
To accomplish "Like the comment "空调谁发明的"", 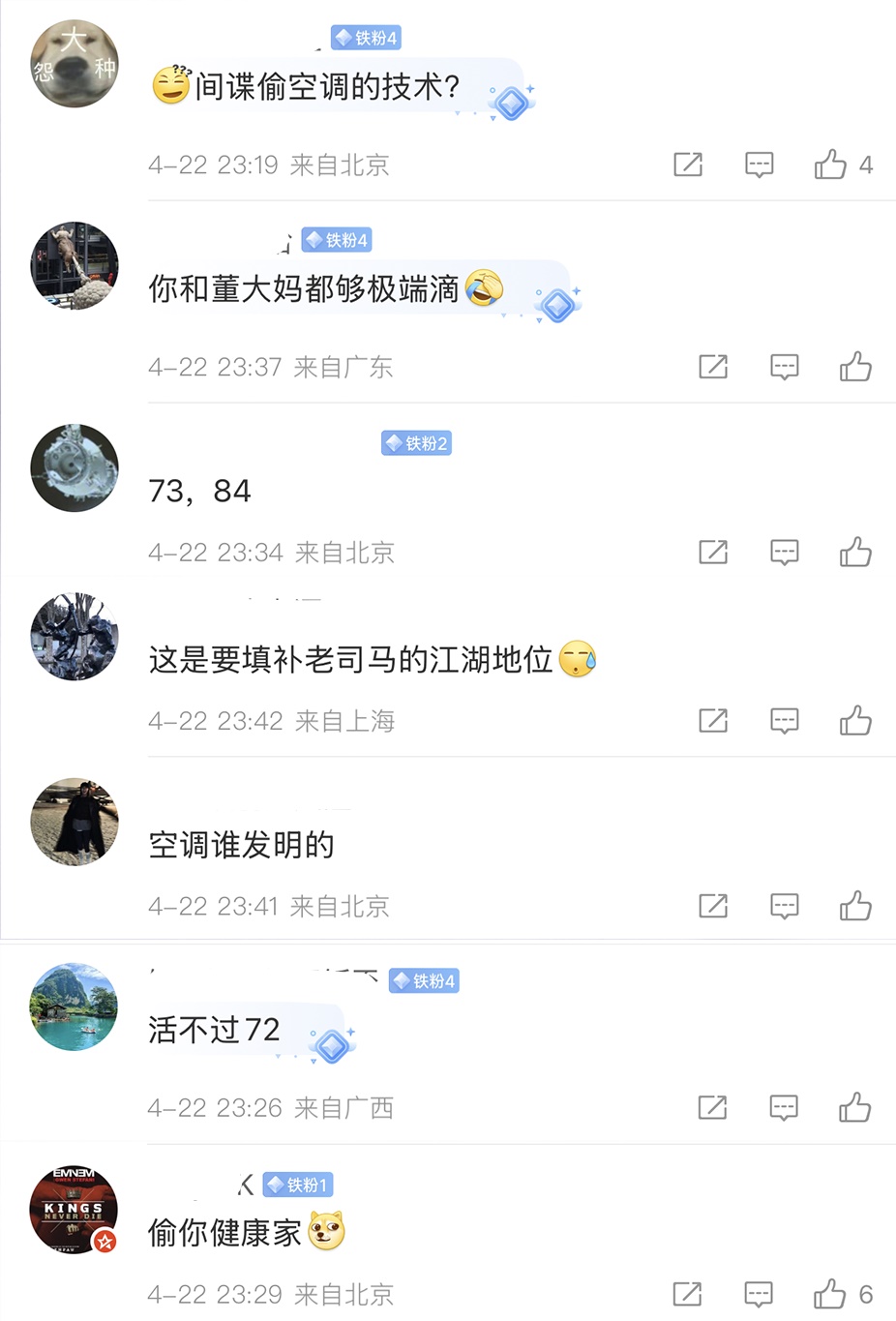I will (855, 907).
